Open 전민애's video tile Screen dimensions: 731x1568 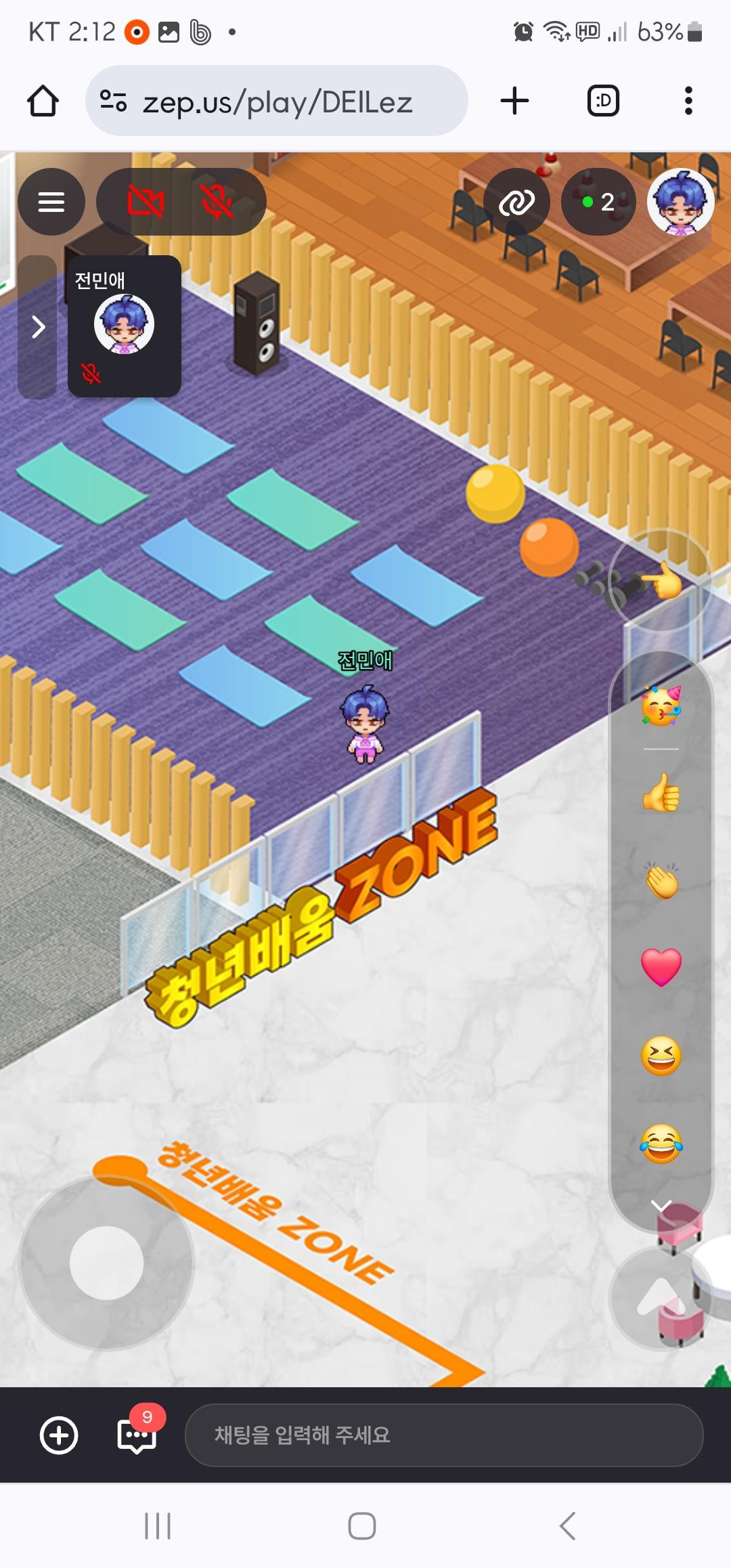click(124, 325)
